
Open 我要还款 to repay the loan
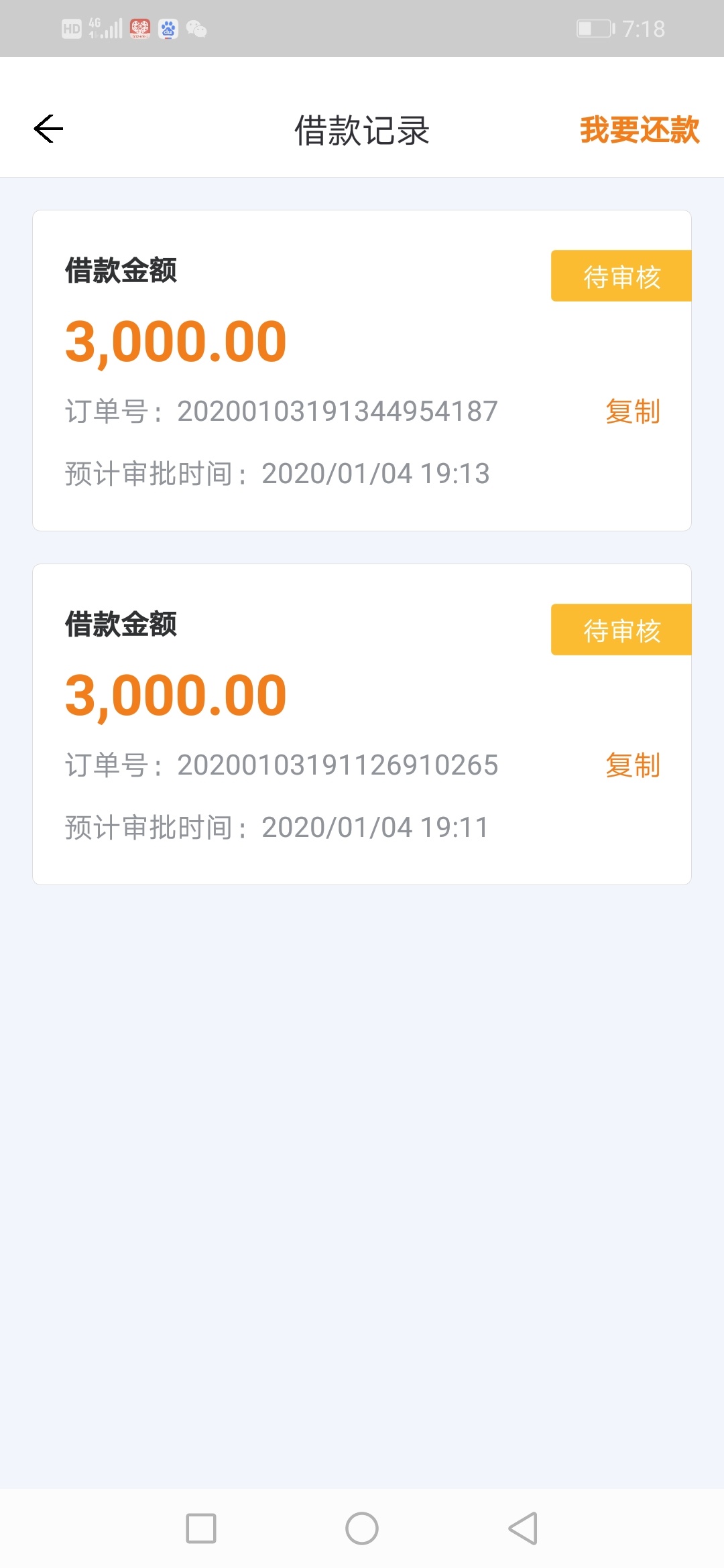640,129
